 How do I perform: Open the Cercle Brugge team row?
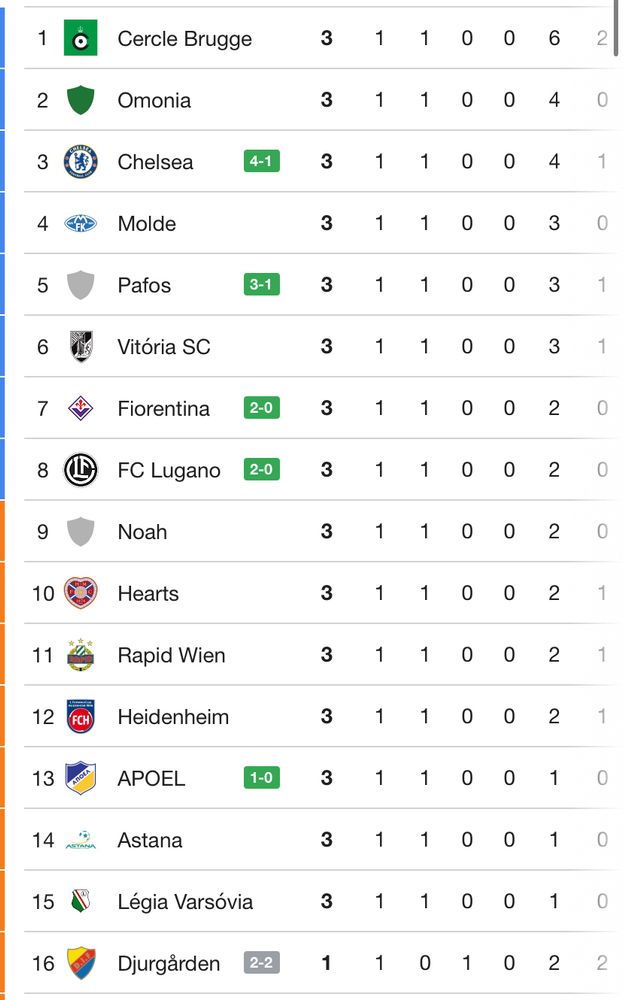184,39
